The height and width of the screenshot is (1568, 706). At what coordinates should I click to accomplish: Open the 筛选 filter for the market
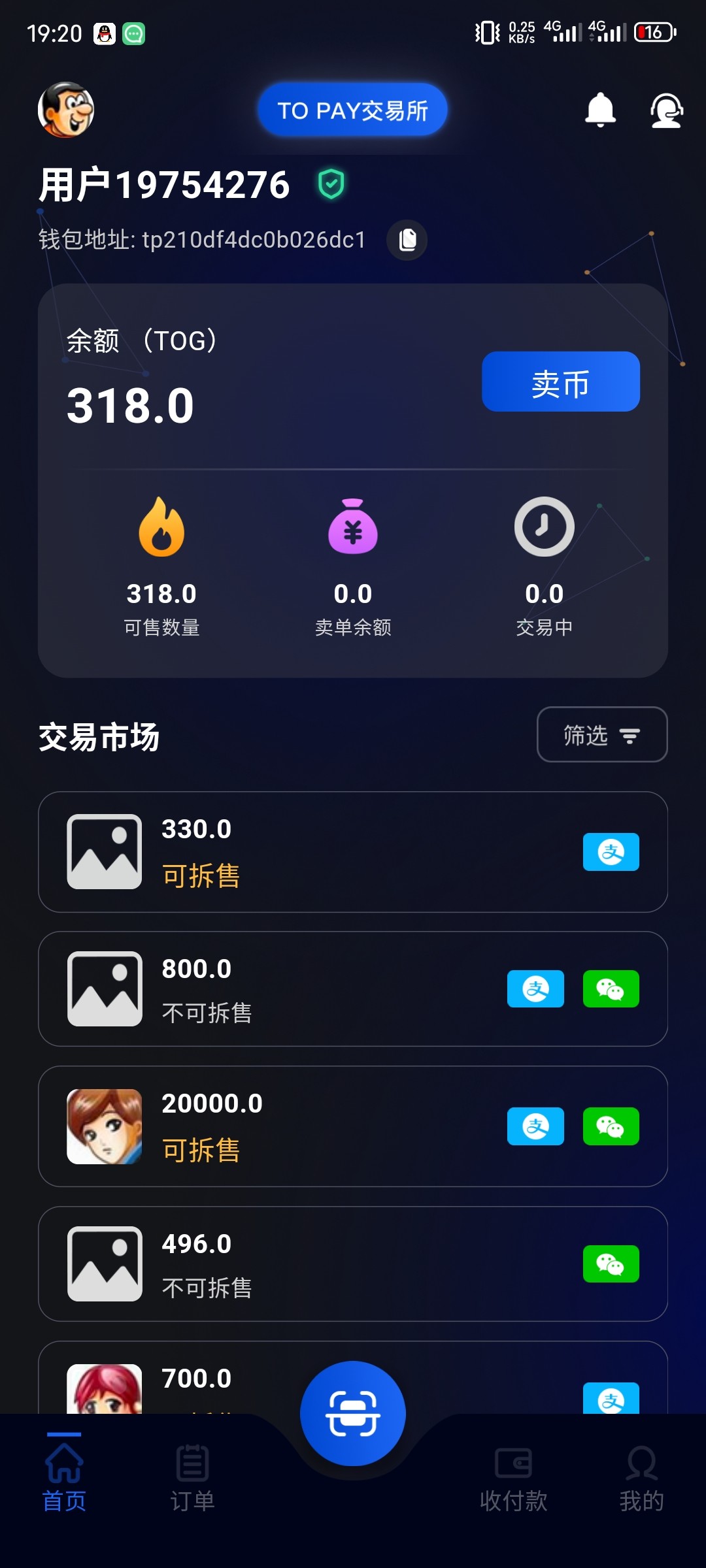(x=601, y=734)
